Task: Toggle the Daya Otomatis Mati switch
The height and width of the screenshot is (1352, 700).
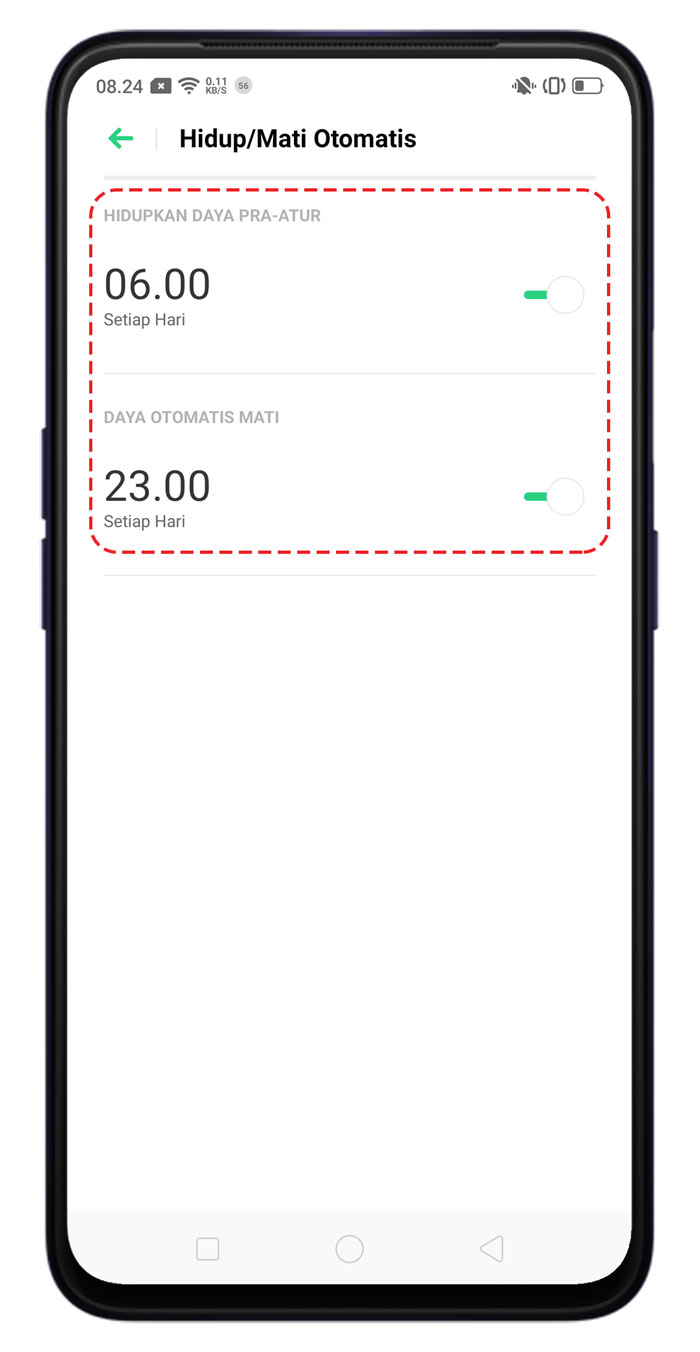Action: coord(554,497)
